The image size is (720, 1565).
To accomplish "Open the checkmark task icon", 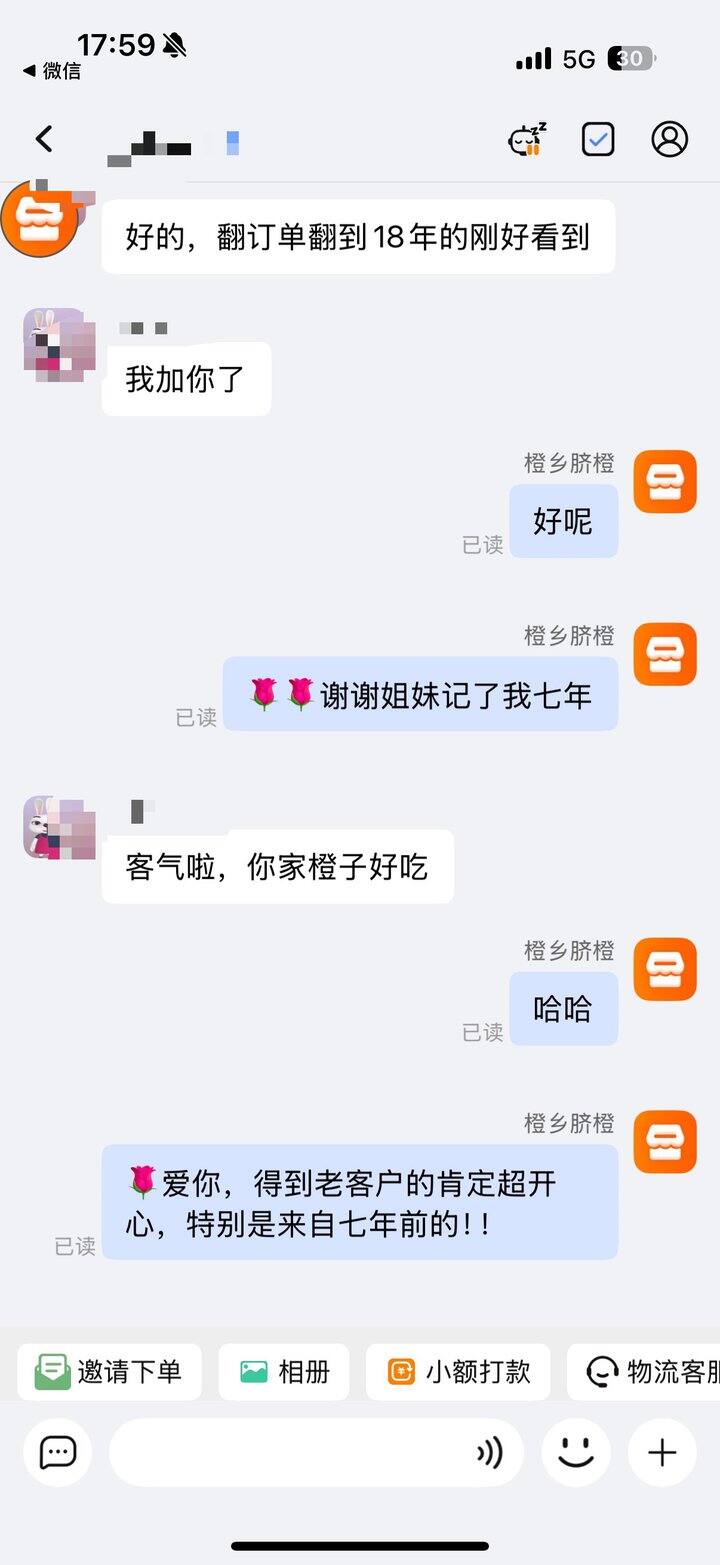I will pos(598,140).
